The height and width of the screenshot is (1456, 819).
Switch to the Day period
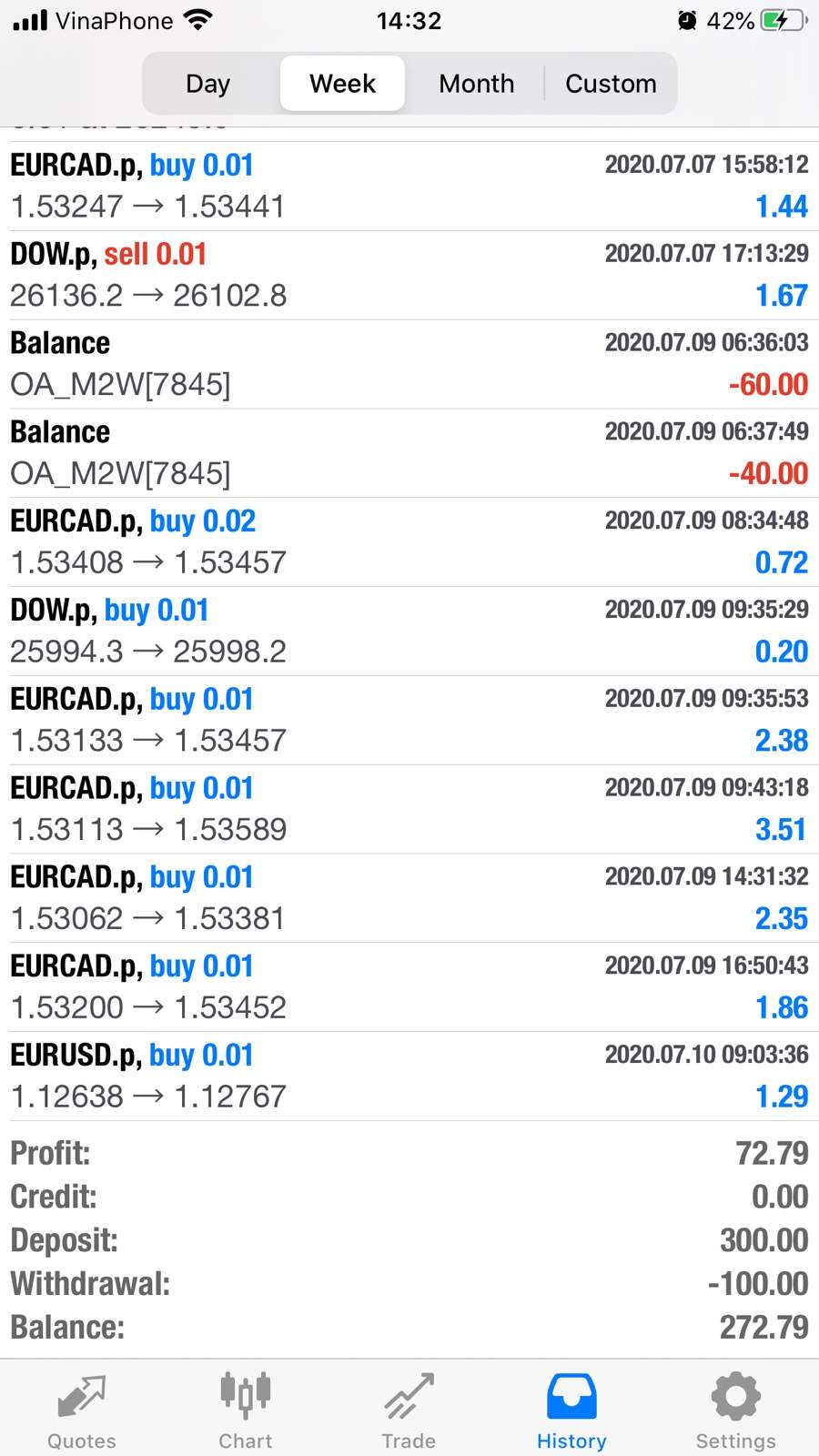pyautogui.click(x=208, y=84)
